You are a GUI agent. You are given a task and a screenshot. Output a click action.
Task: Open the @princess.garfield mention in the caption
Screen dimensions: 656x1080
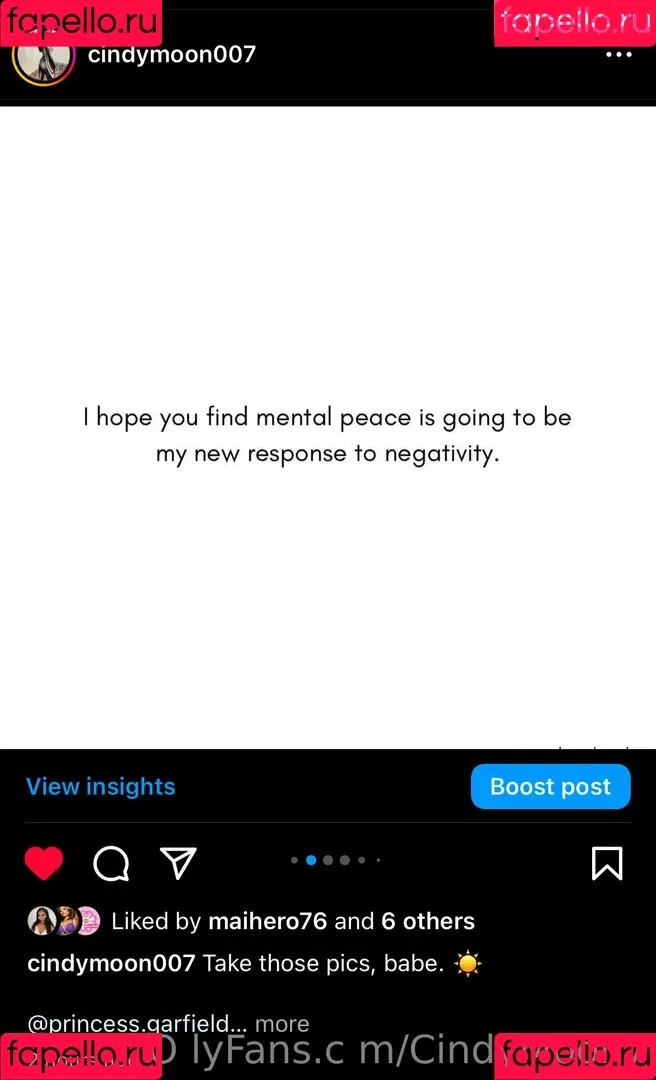(x=137, y=1024)
